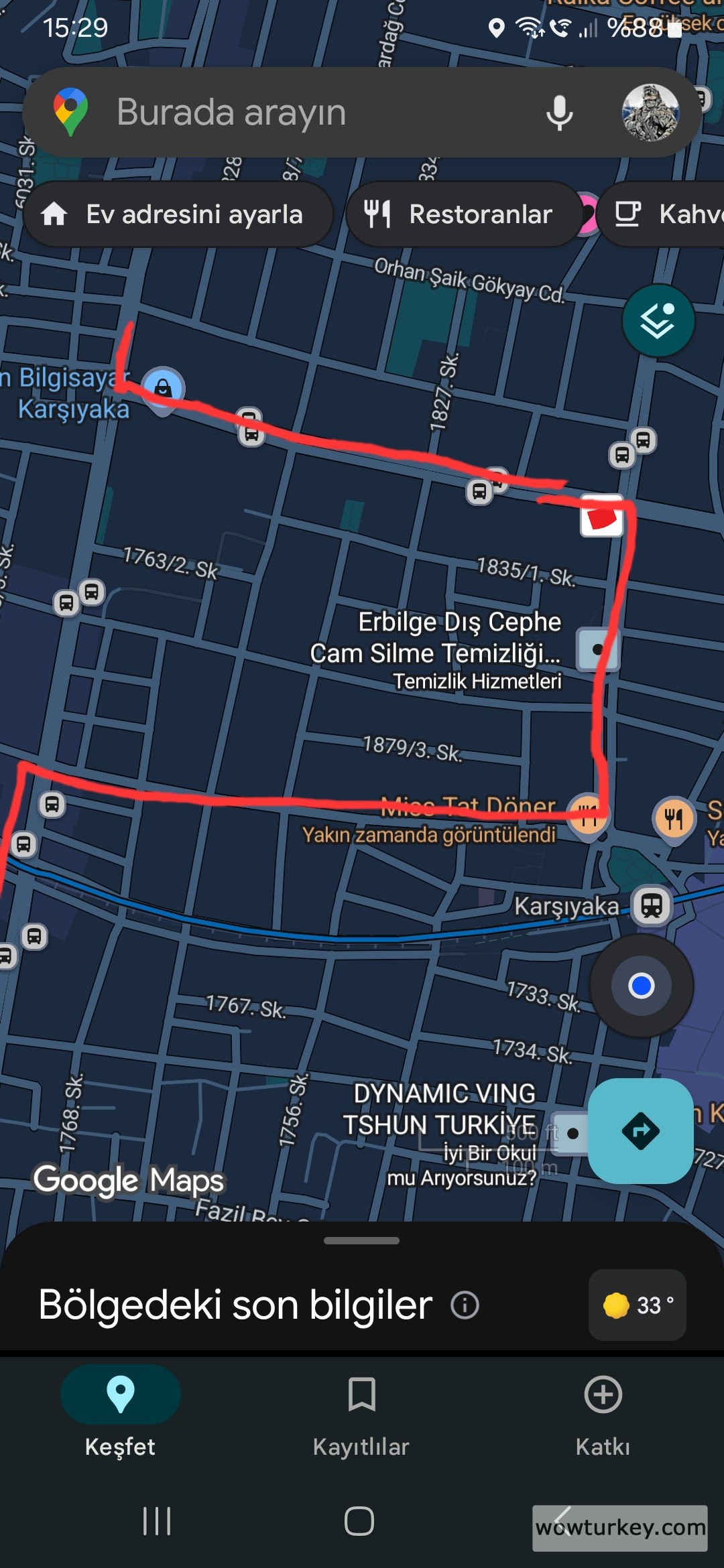This screenshot has height=1568, width=724.
Task: Start voice search with the microphone
Action: point(559,113)
